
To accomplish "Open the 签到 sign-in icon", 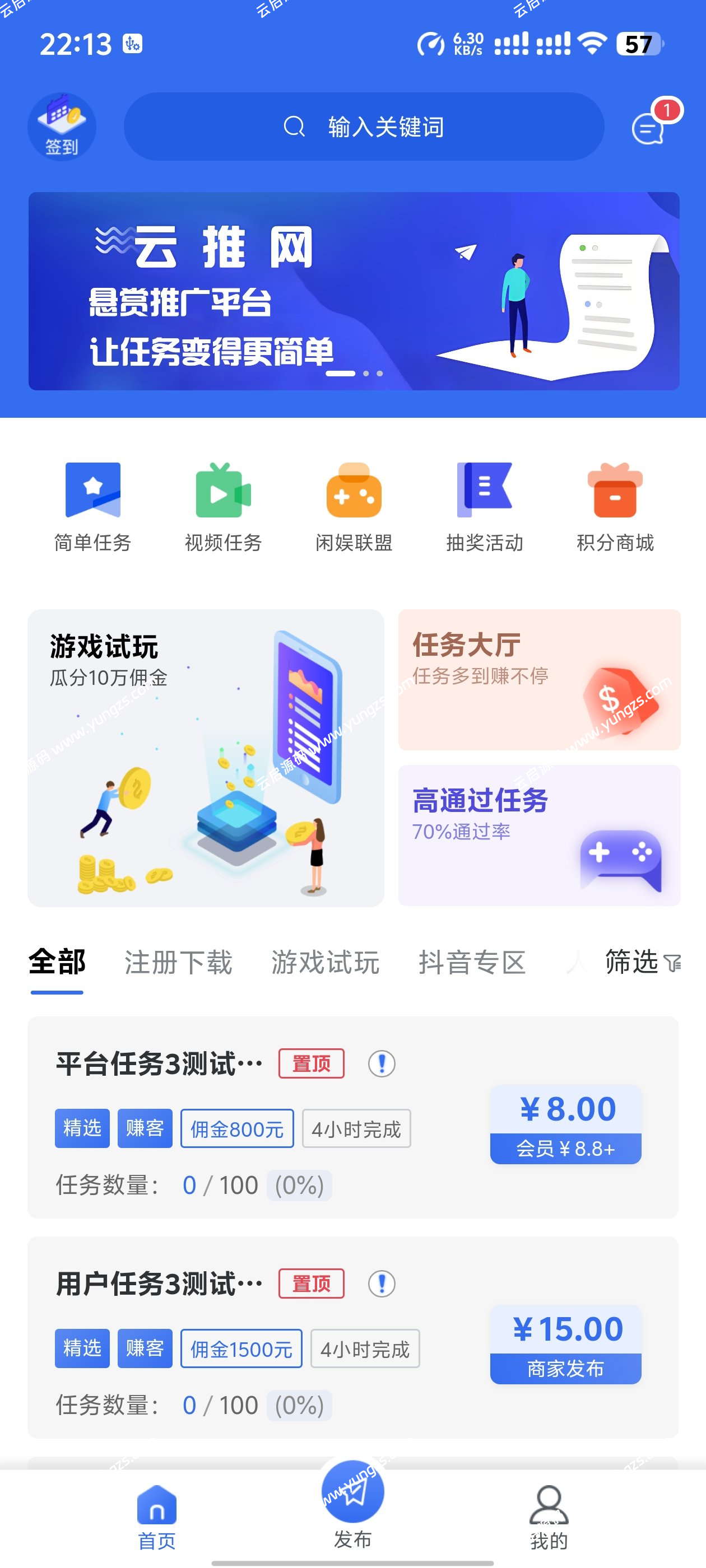I will (x=62, y=126).
